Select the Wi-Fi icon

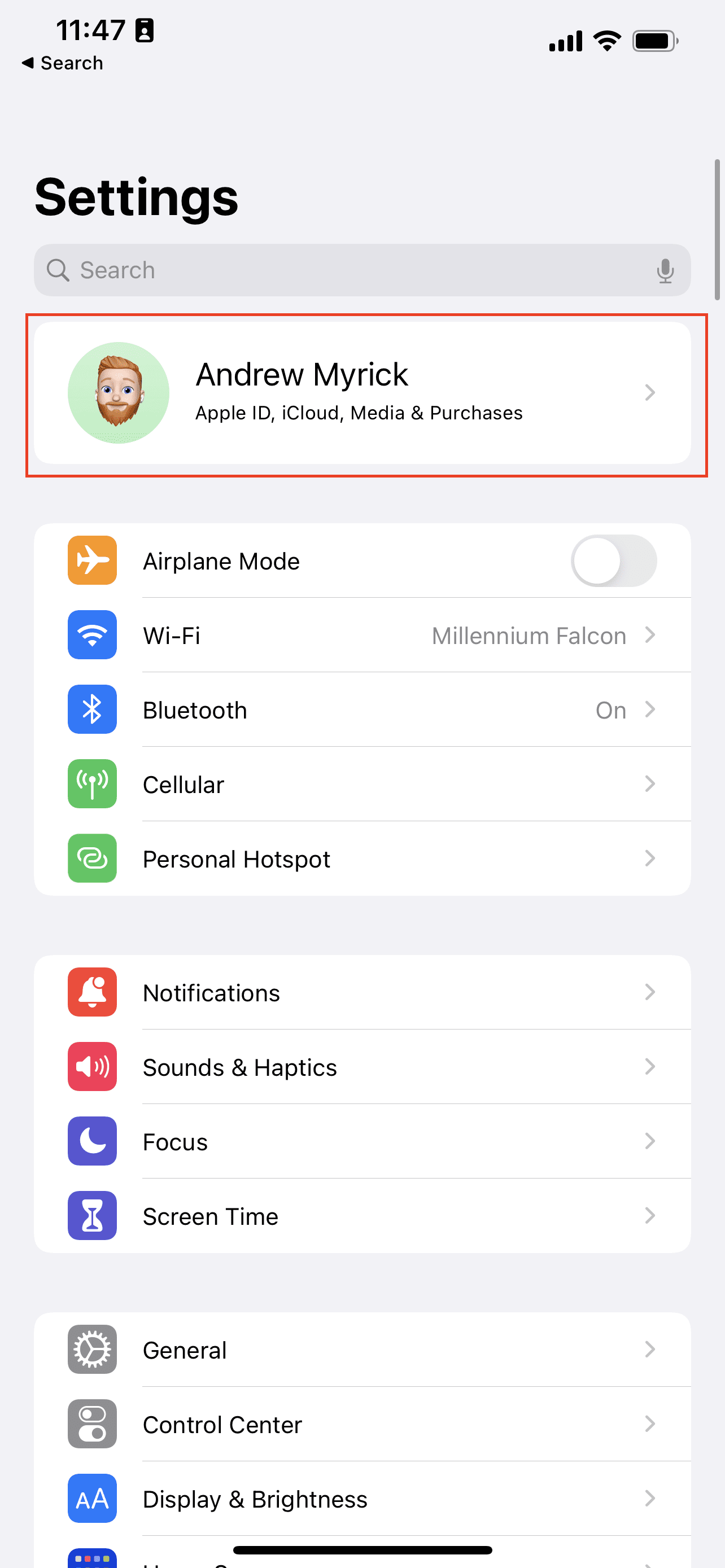pyautogui.click(x=92, y=635)
